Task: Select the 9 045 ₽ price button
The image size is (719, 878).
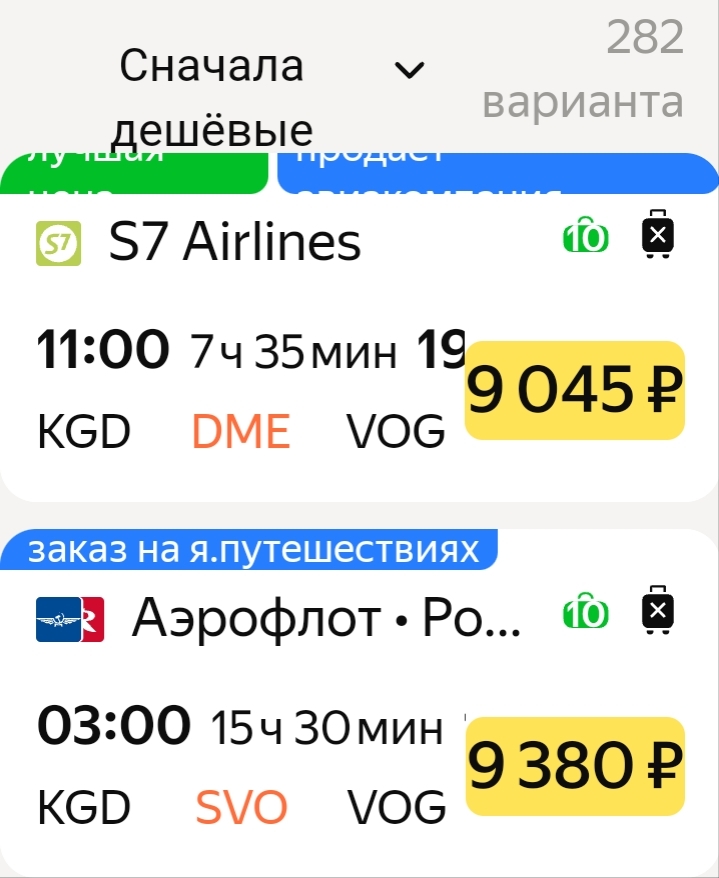Action: coord(574,390)
